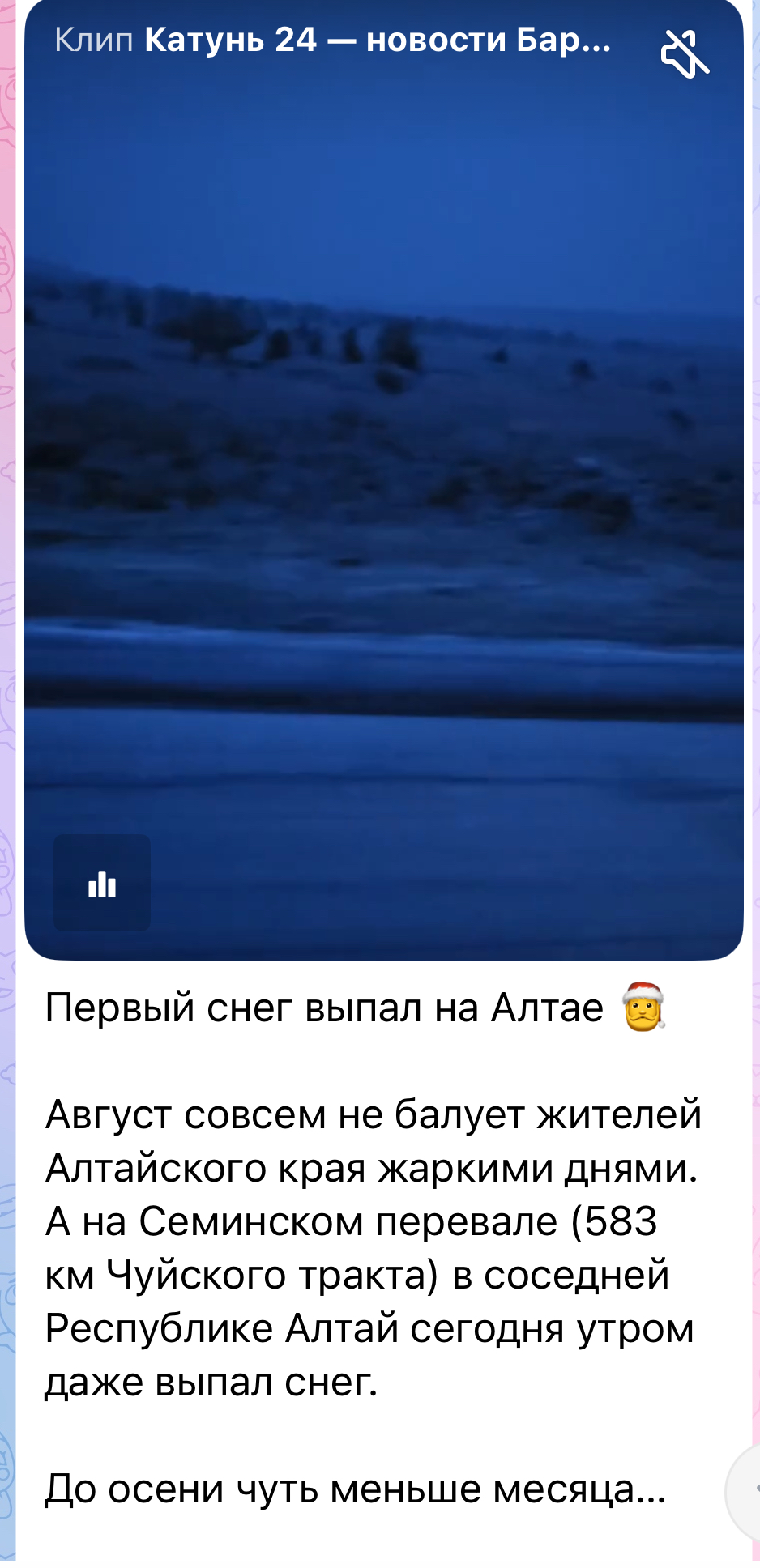This screenshot has height=1568, width=760.
Task: Unmute the clip sound
Action: [x=685, y=53]
